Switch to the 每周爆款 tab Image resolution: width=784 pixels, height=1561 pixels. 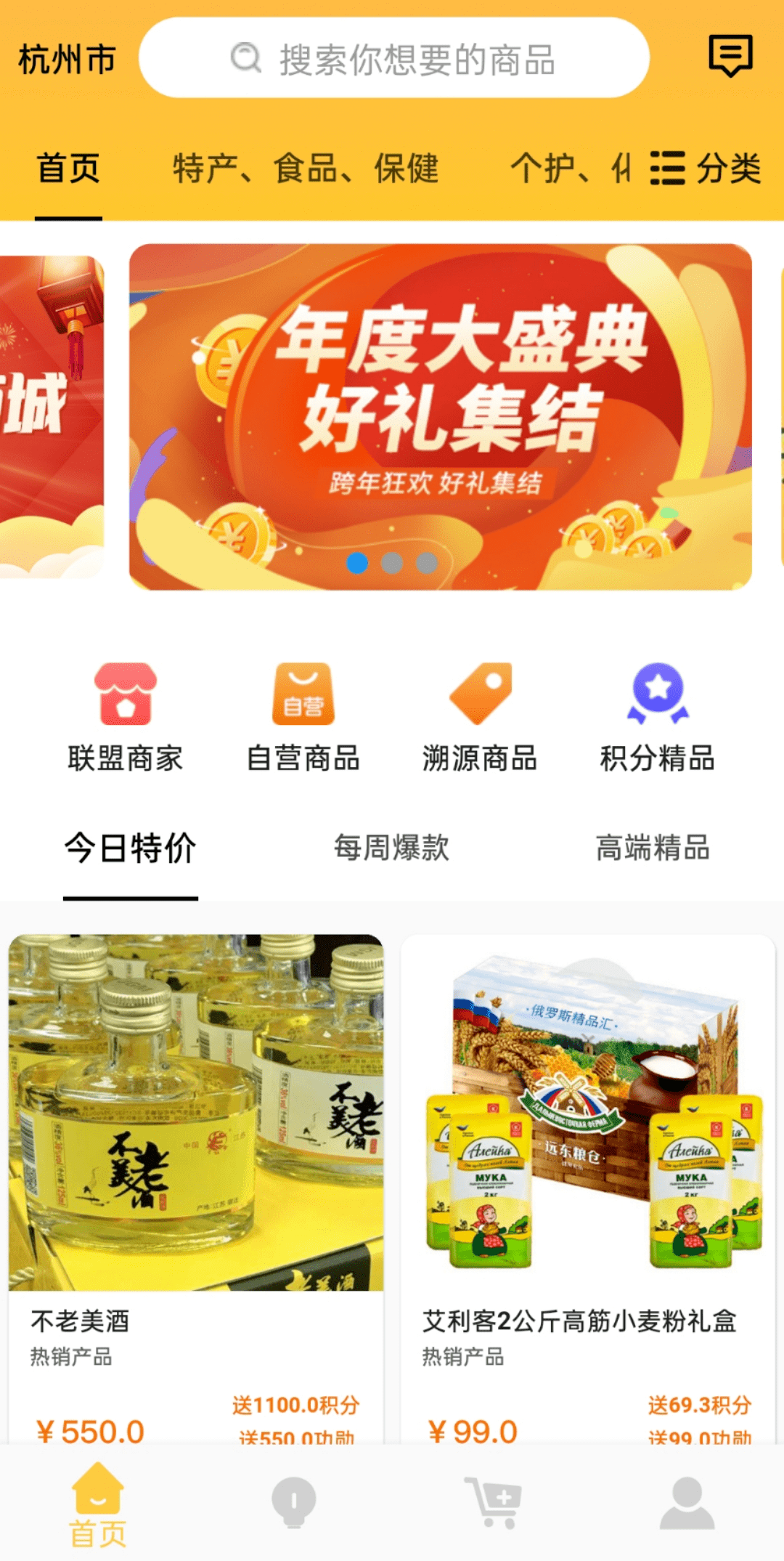click(392, 848)
